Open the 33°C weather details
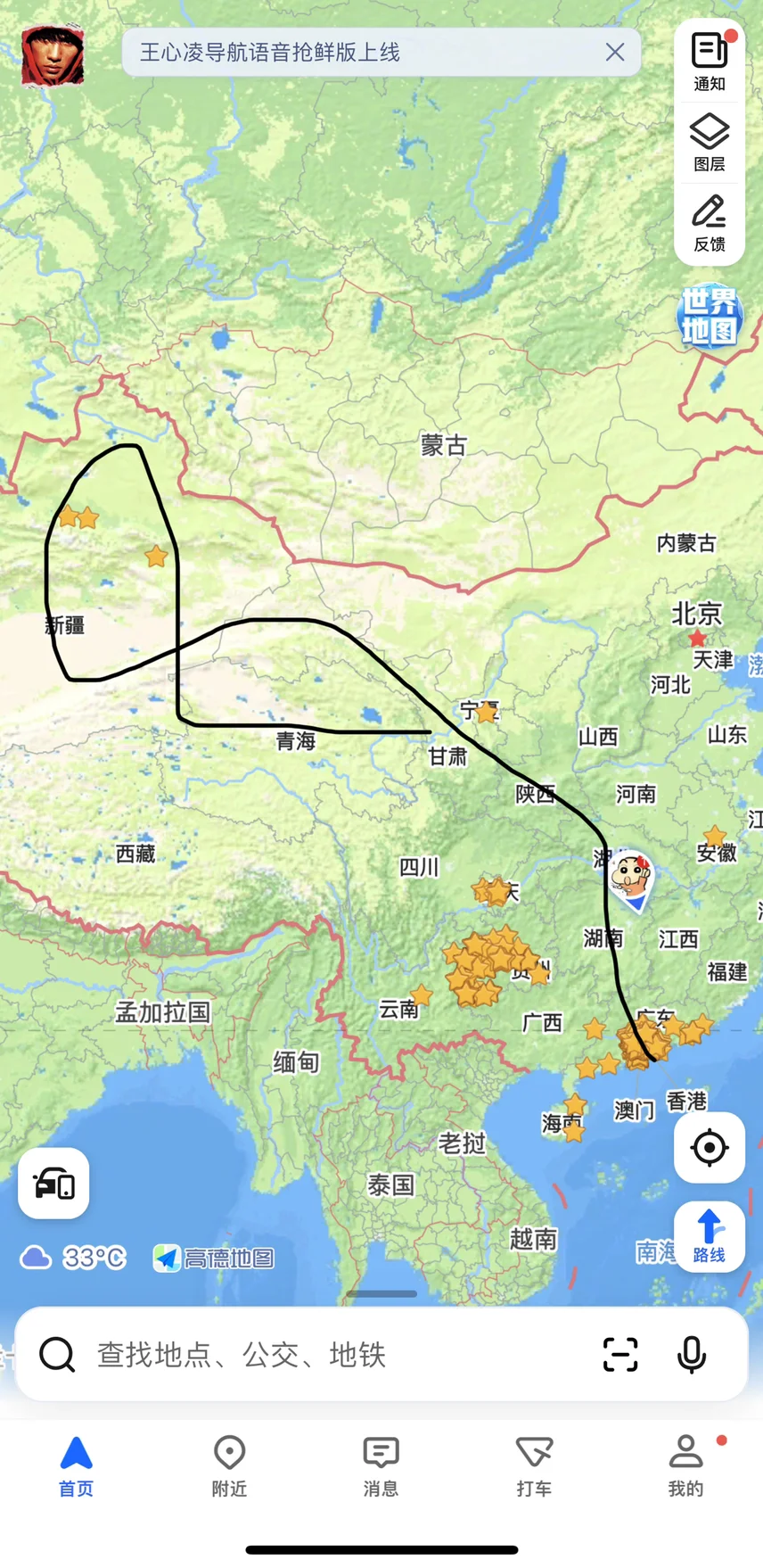Viewport: 763px width, 1568px height. [x=73, y=1258]
